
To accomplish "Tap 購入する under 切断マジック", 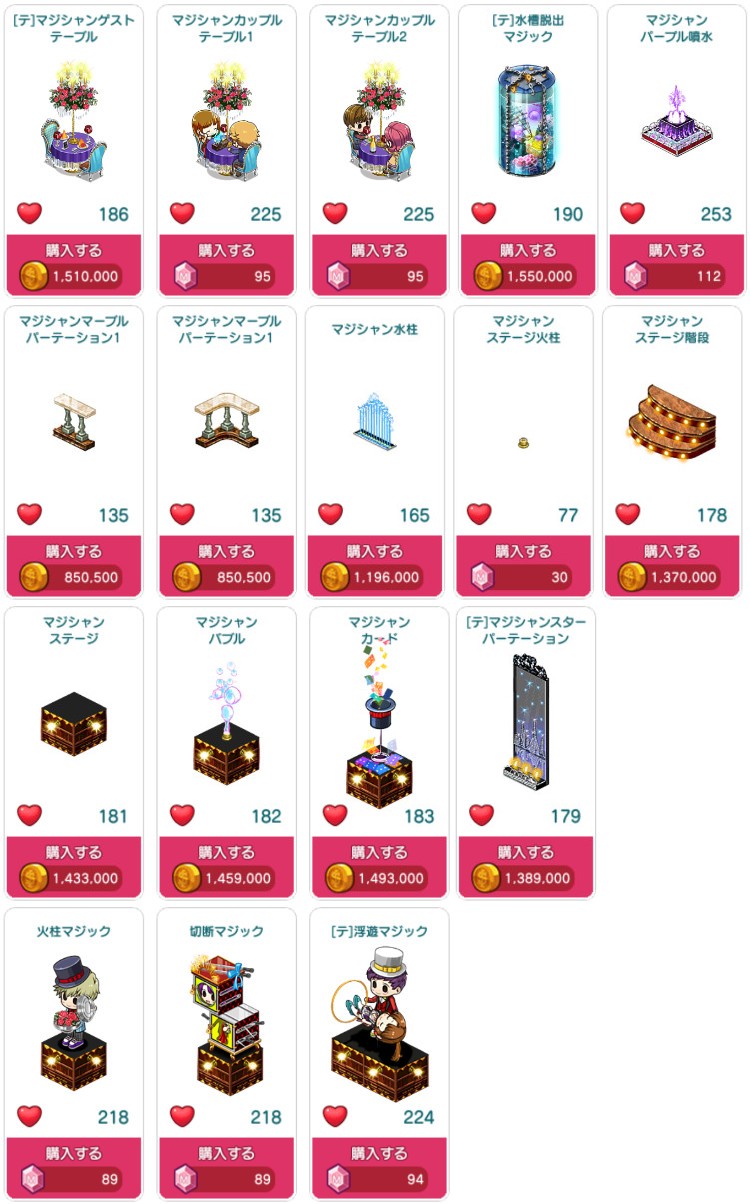I will [x=227, y=1167].
